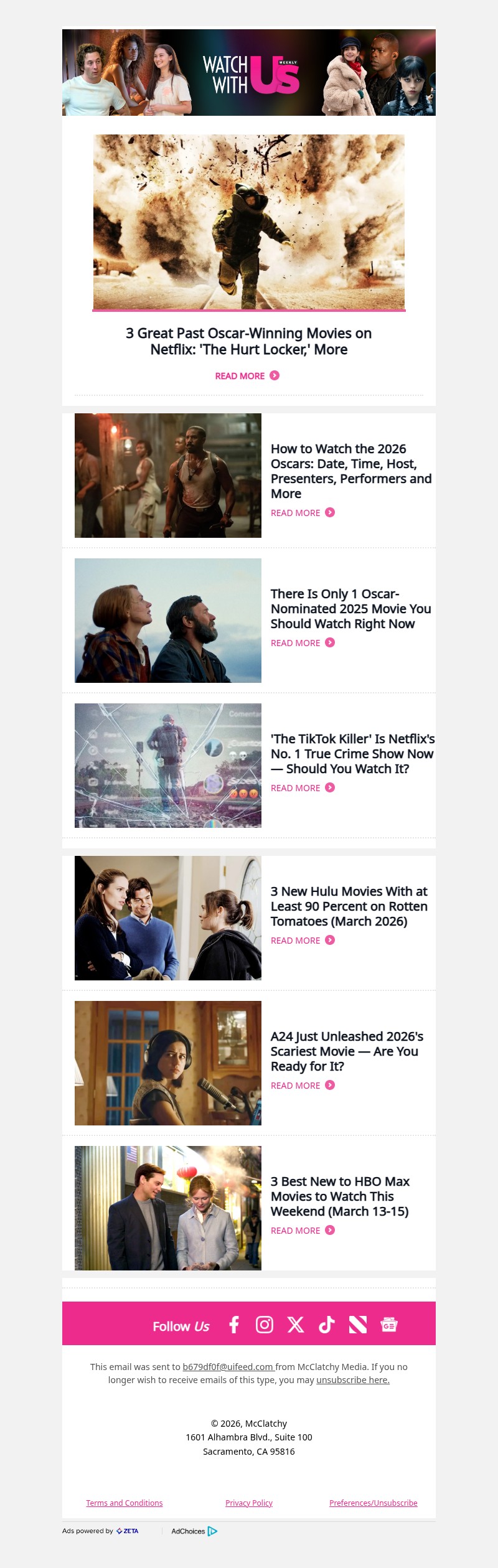This screenshot has width=498, height=1568.
Task: Open Terms and Conditions
Action: [x=125, y=1503]
